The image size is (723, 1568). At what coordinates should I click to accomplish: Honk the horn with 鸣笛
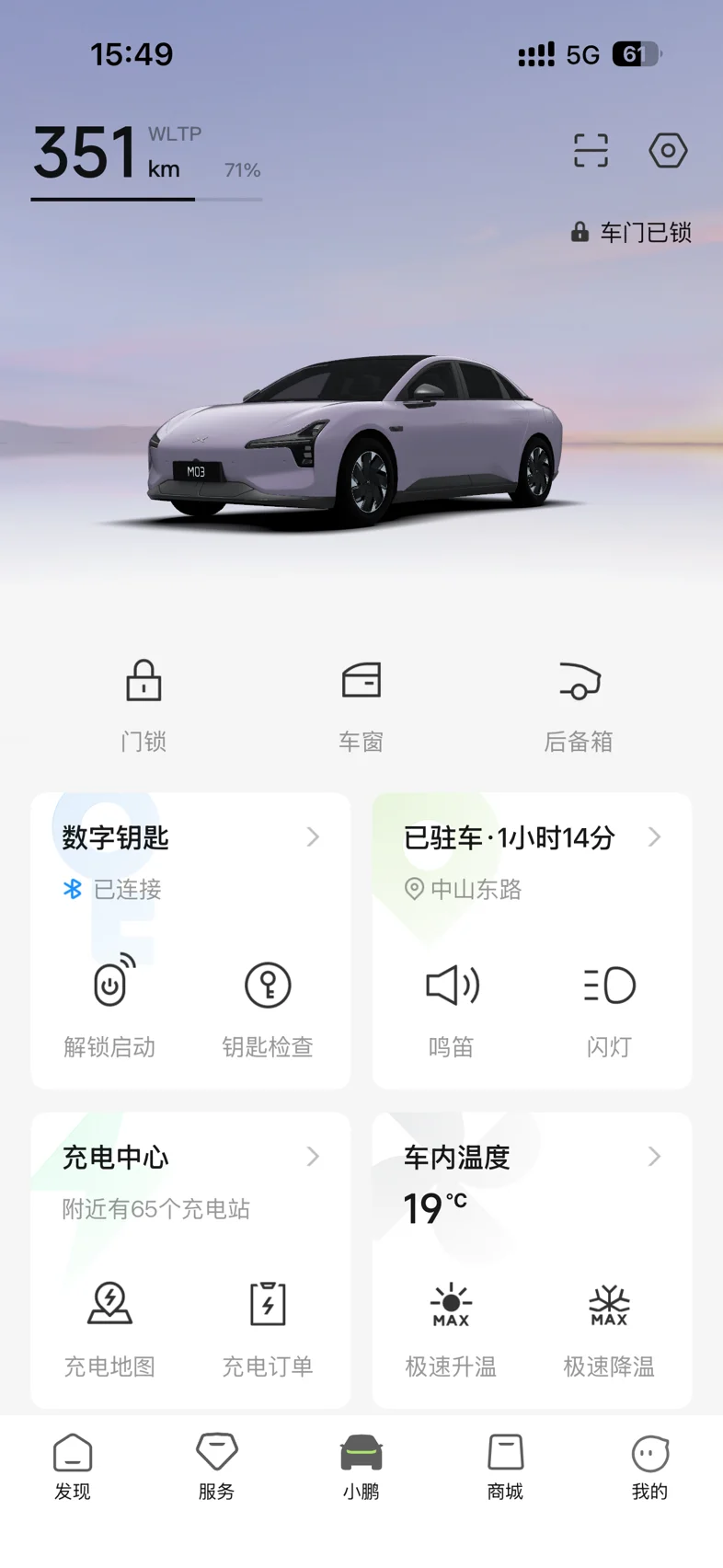click(452, 1006)
